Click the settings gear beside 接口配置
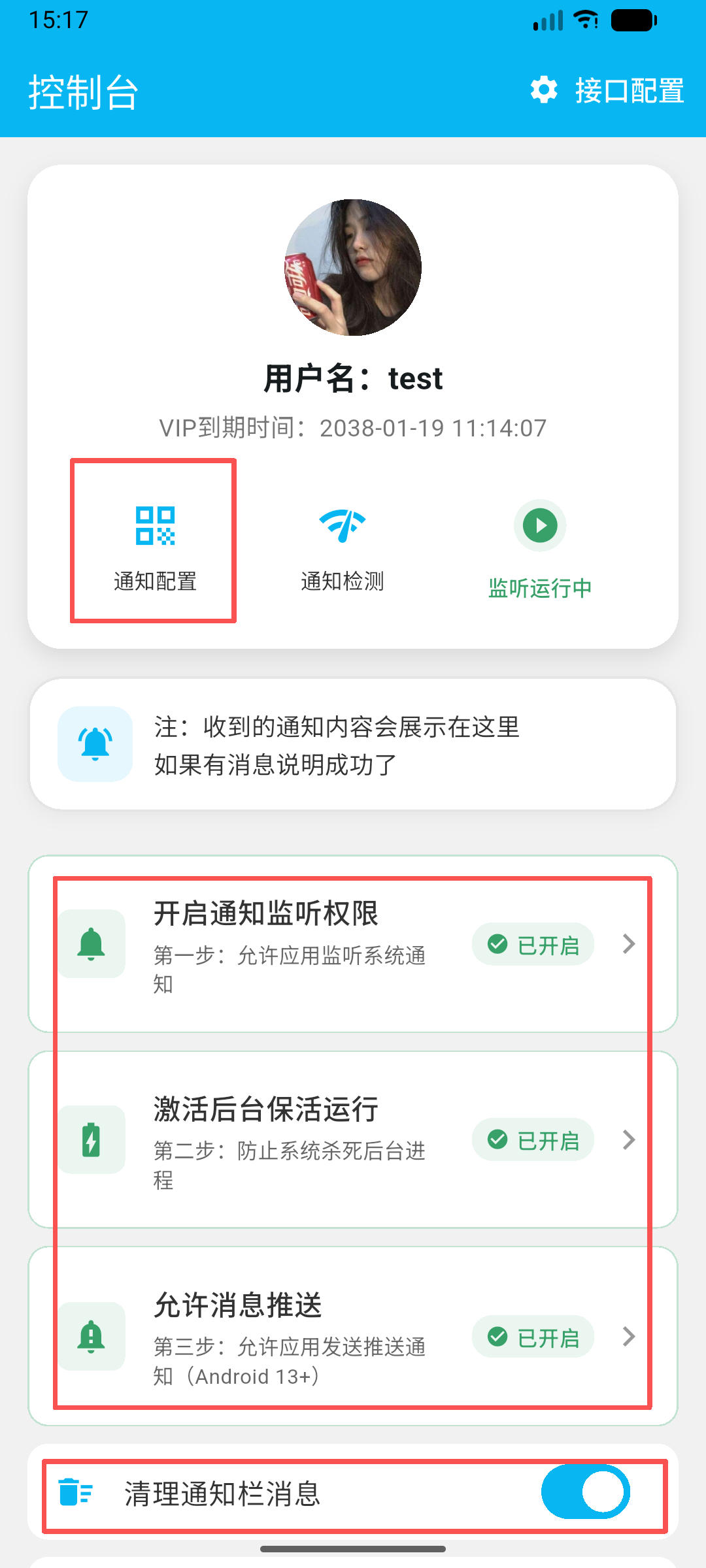The image size is (706, 1568). (x=545, y=91)
